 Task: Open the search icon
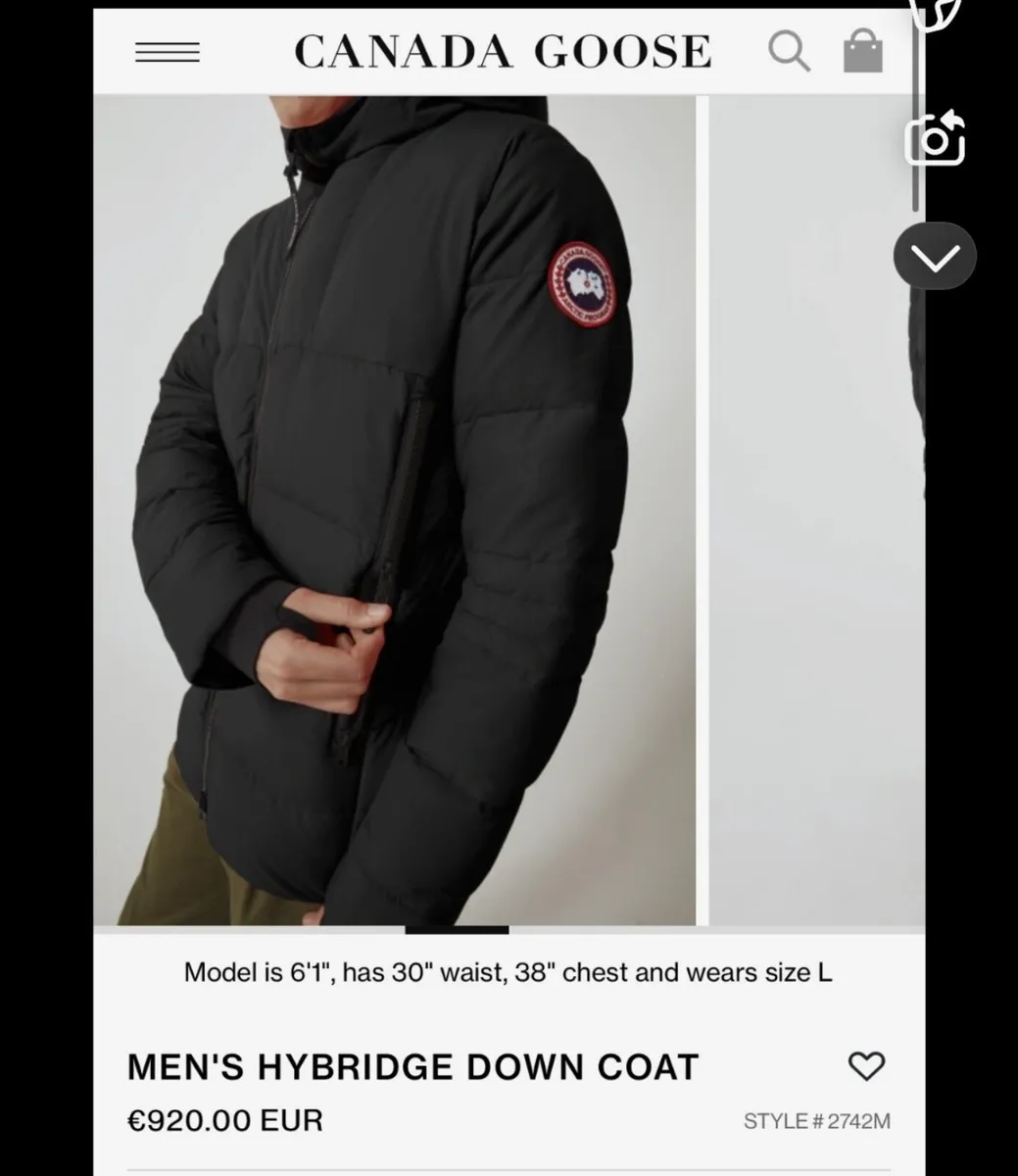[788, 51]
